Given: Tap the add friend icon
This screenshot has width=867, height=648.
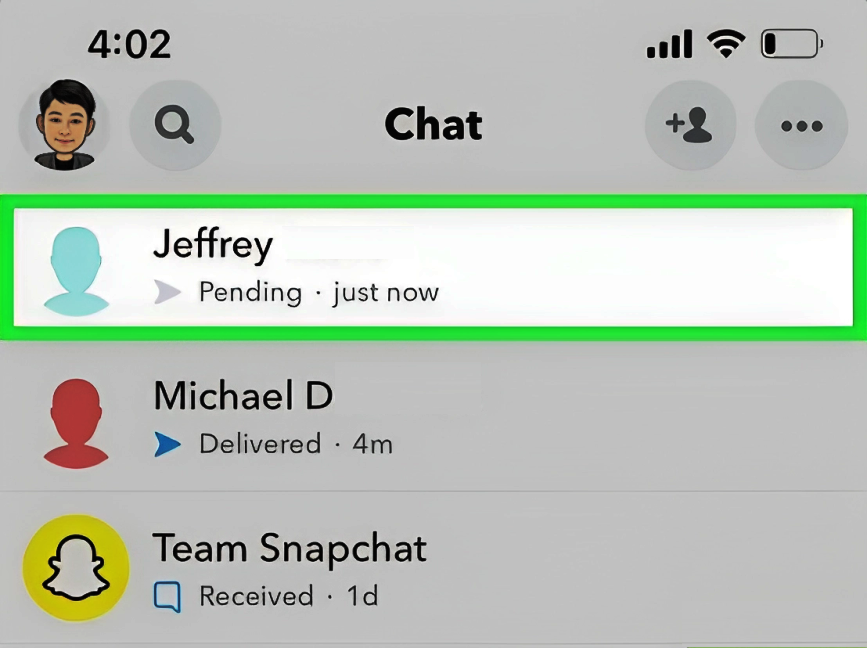Looking at the screenshot, I should coord(690,126).
